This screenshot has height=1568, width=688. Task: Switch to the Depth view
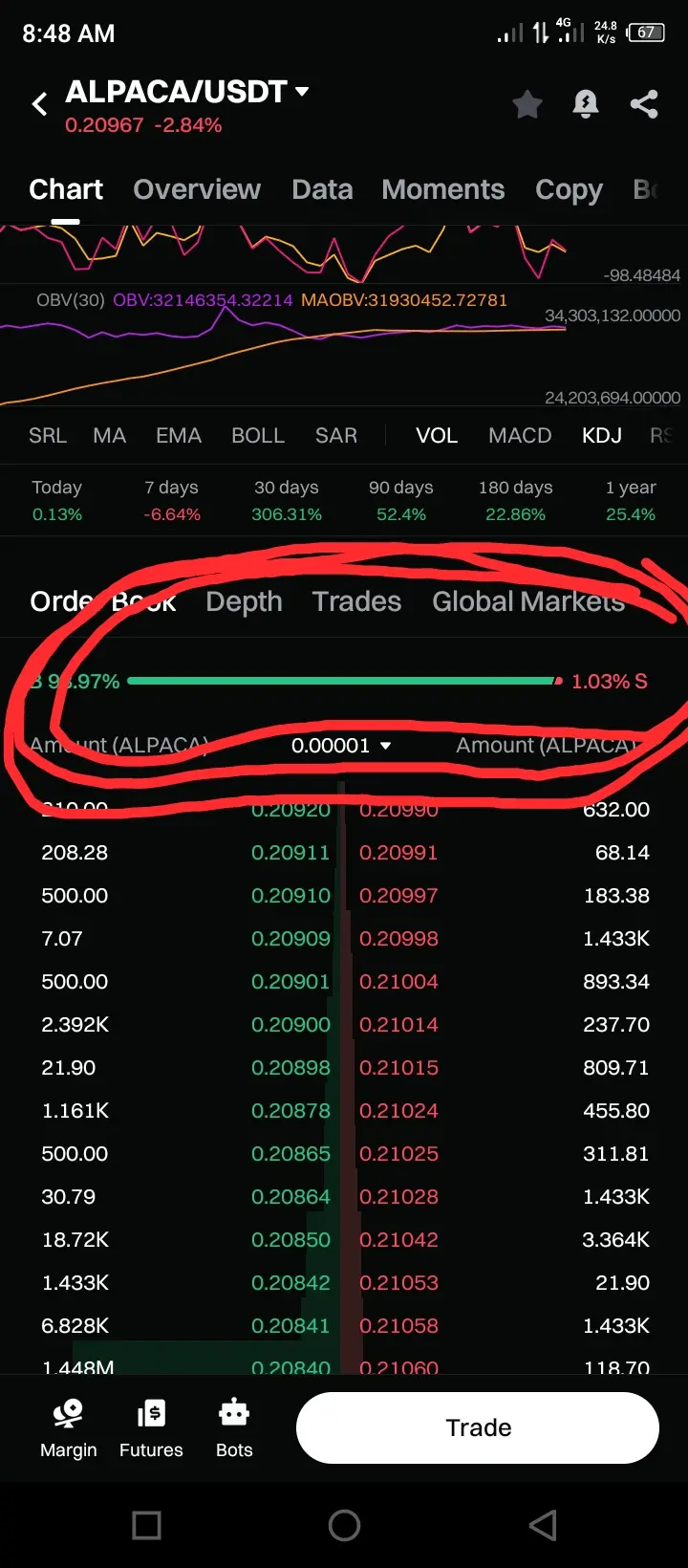pyautogui.click(x=244, y=601)
